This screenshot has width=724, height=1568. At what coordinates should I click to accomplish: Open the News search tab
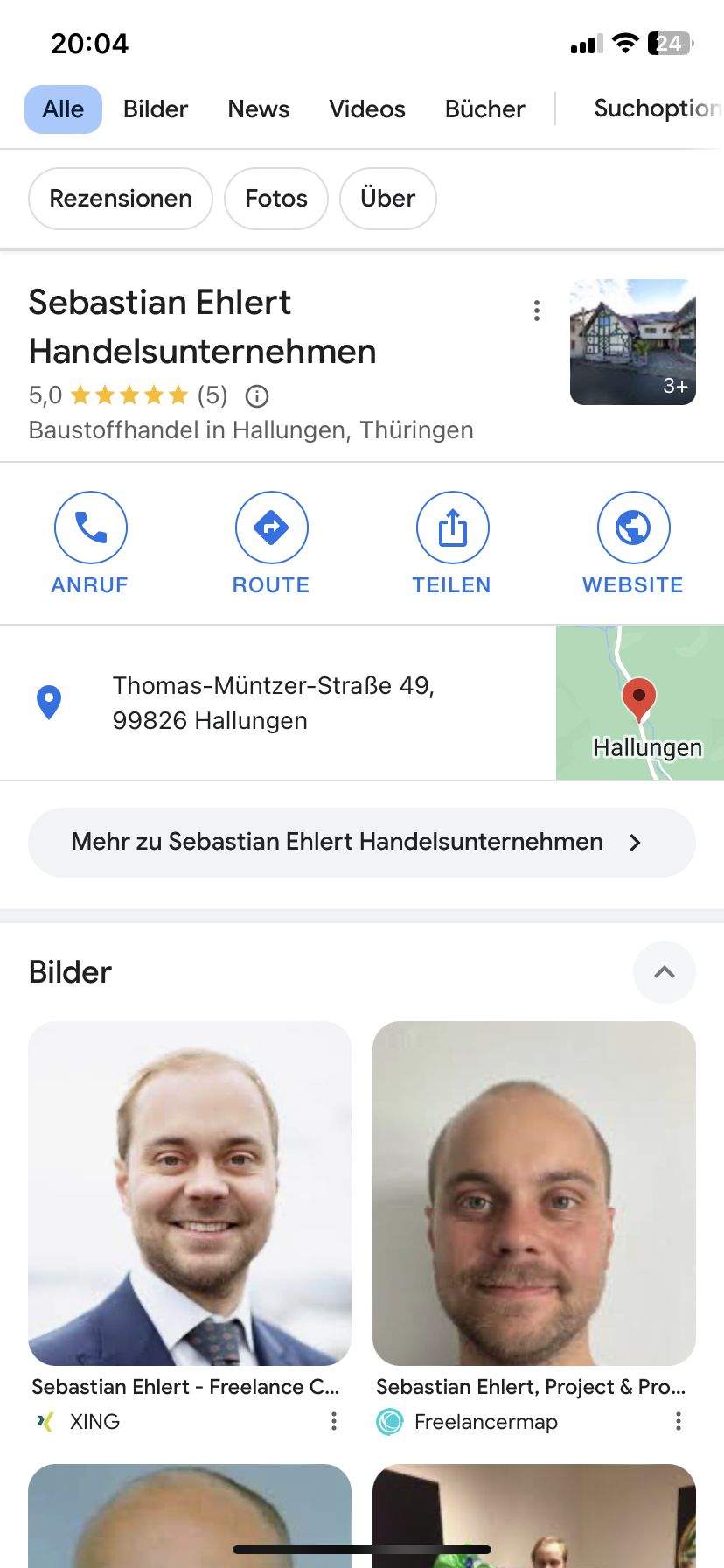pos(258,109)
